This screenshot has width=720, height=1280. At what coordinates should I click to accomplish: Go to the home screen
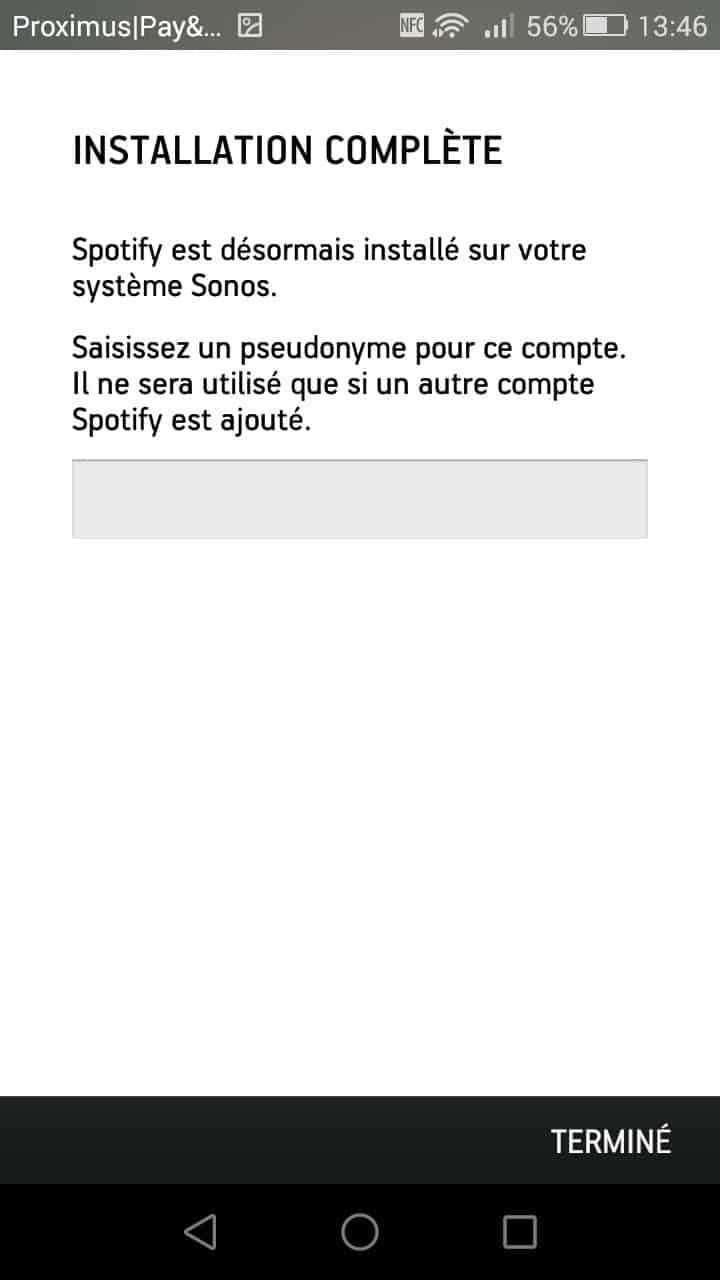point(360,1232)
